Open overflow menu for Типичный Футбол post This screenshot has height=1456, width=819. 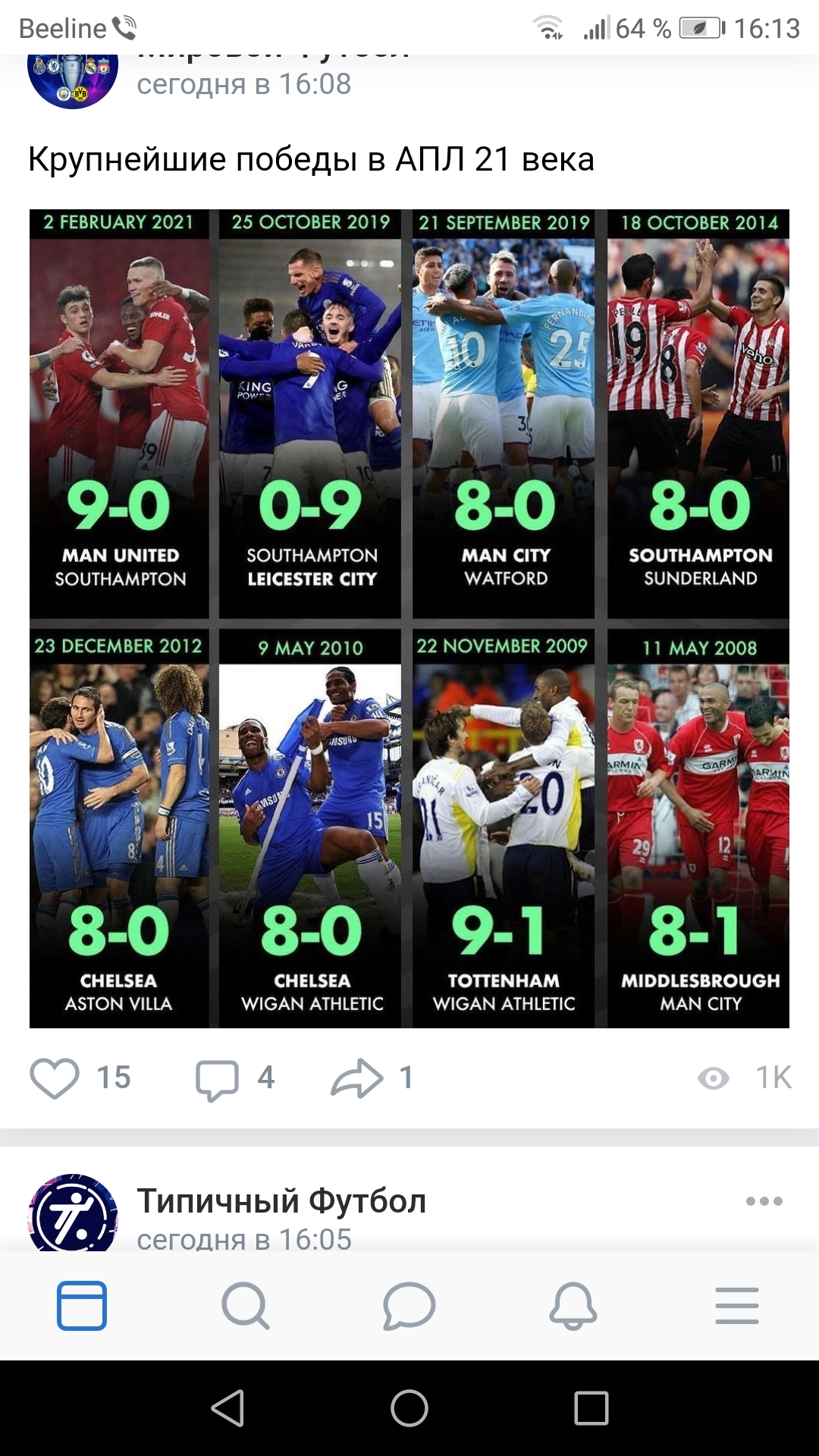tap(764, 1201)
